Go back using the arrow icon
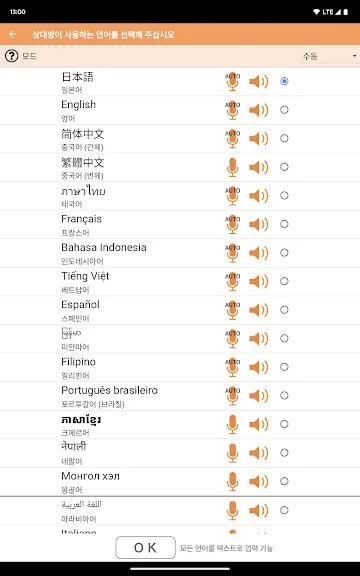The height and width of the screenshot is (576, 360). coord(12,34)
